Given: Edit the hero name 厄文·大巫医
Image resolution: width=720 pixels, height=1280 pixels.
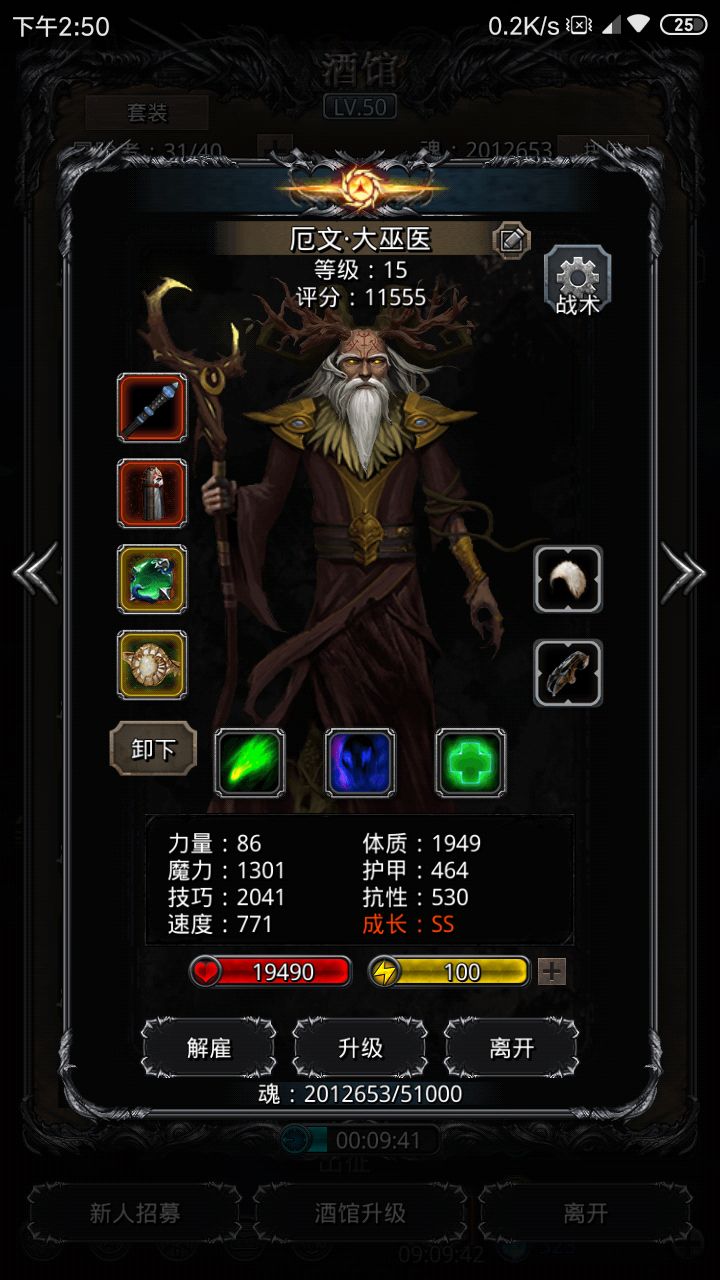Looking at the screenshot, I should [x=511, y=240].
